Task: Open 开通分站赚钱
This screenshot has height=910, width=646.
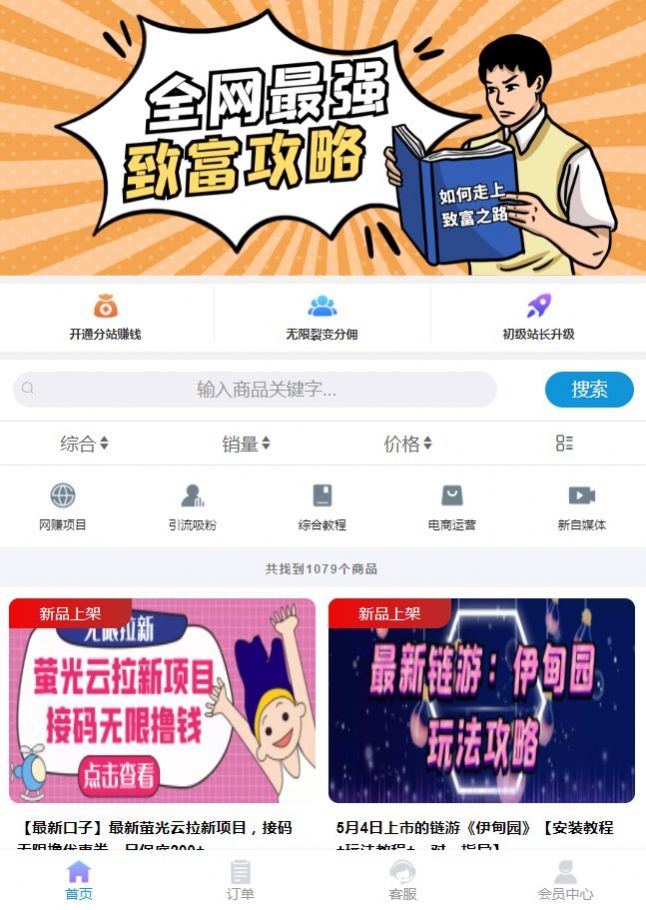Action: coord(105,317)
